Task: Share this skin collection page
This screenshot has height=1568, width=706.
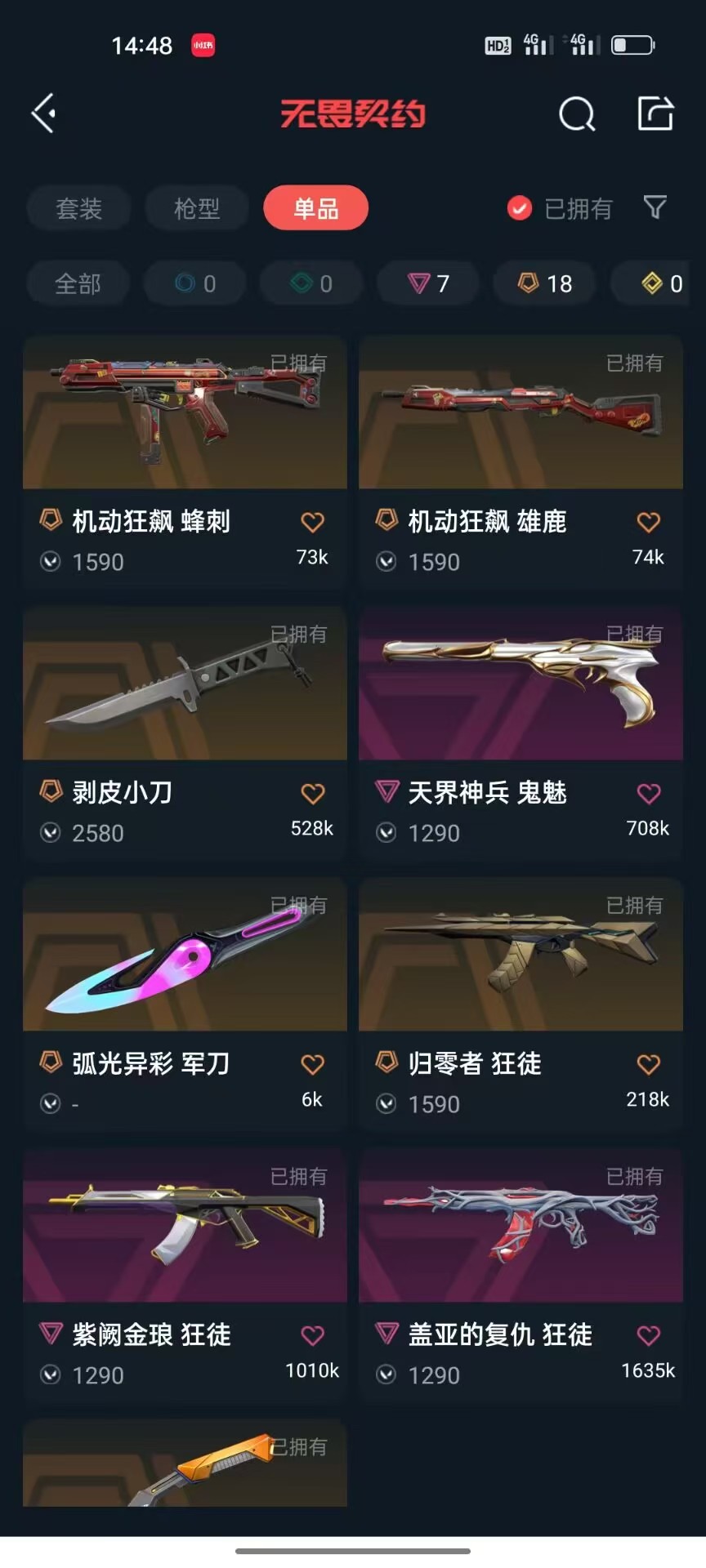Action: point(655,114)
